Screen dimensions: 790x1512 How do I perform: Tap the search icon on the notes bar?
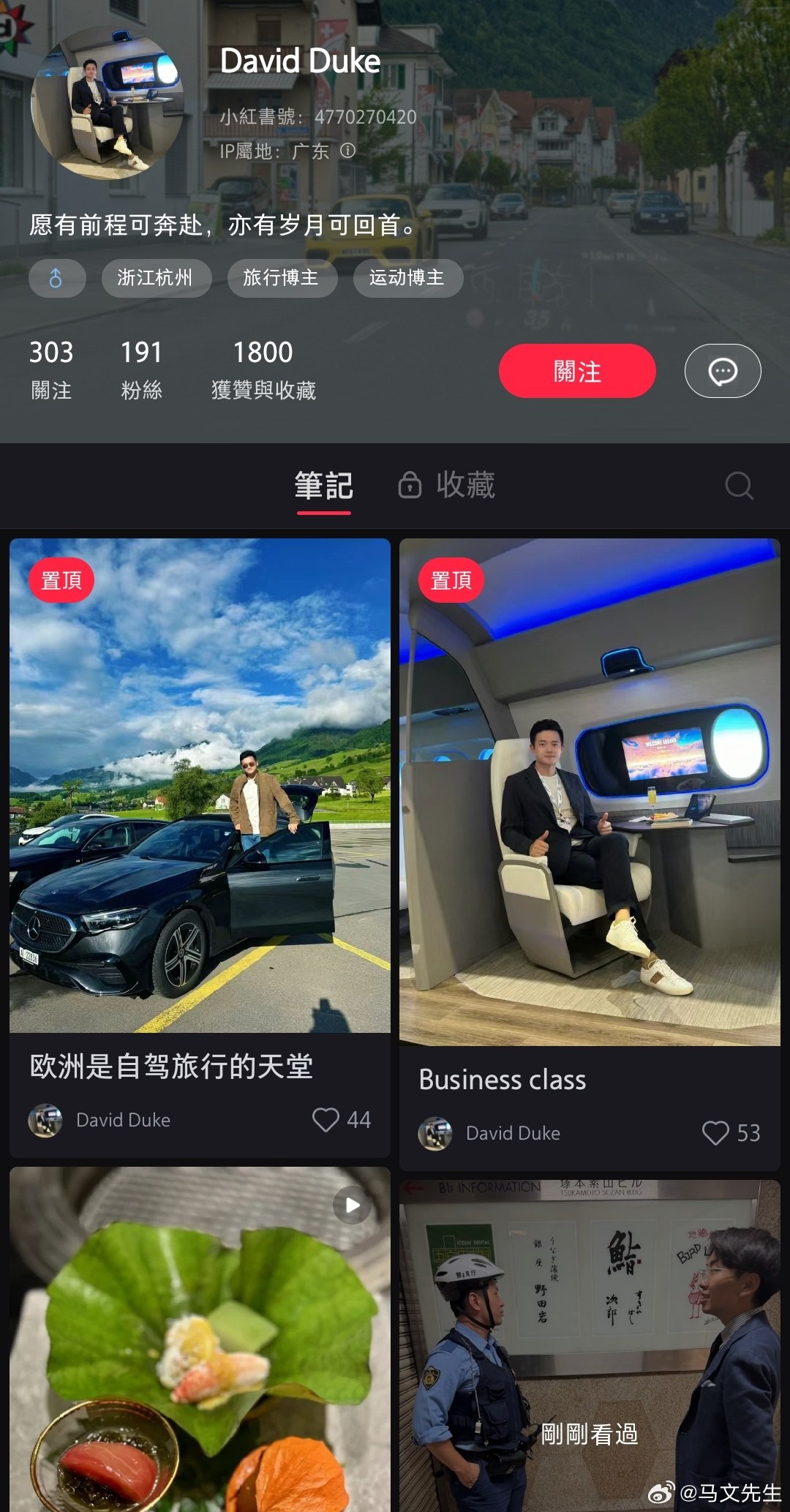[x=740, y=485]
